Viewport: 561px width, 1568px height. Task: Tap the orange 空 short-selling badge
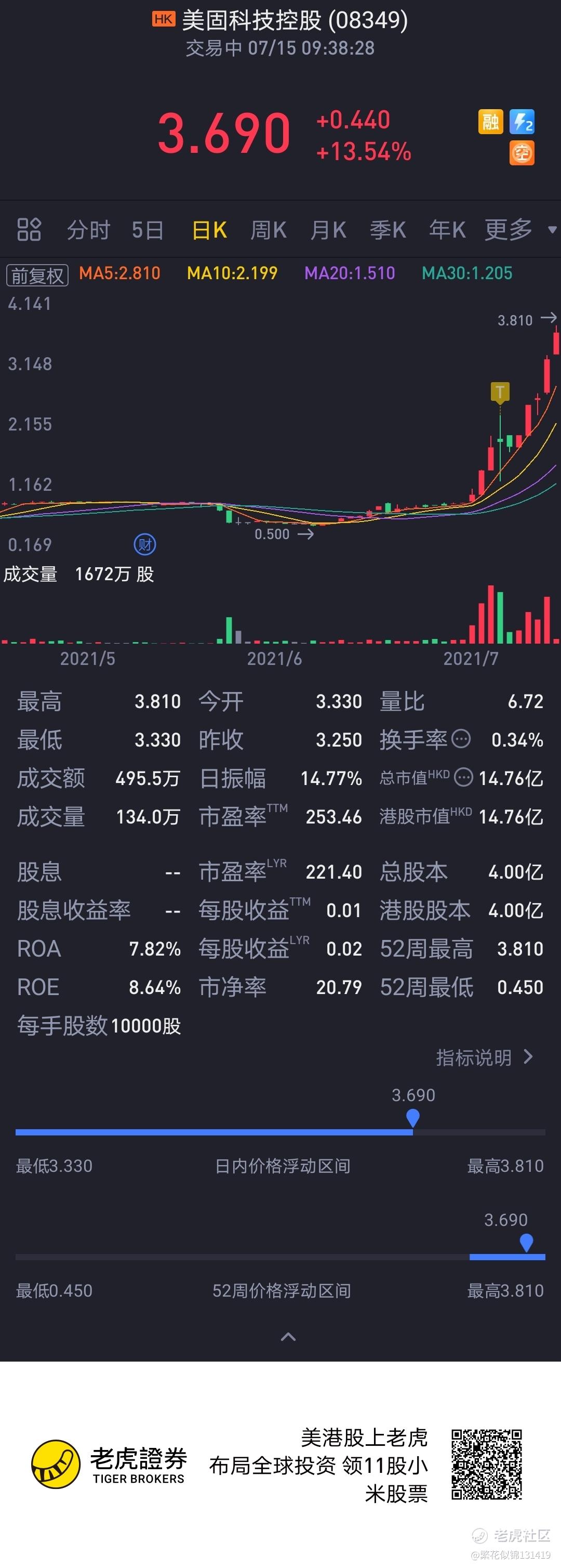coord(522,153)
